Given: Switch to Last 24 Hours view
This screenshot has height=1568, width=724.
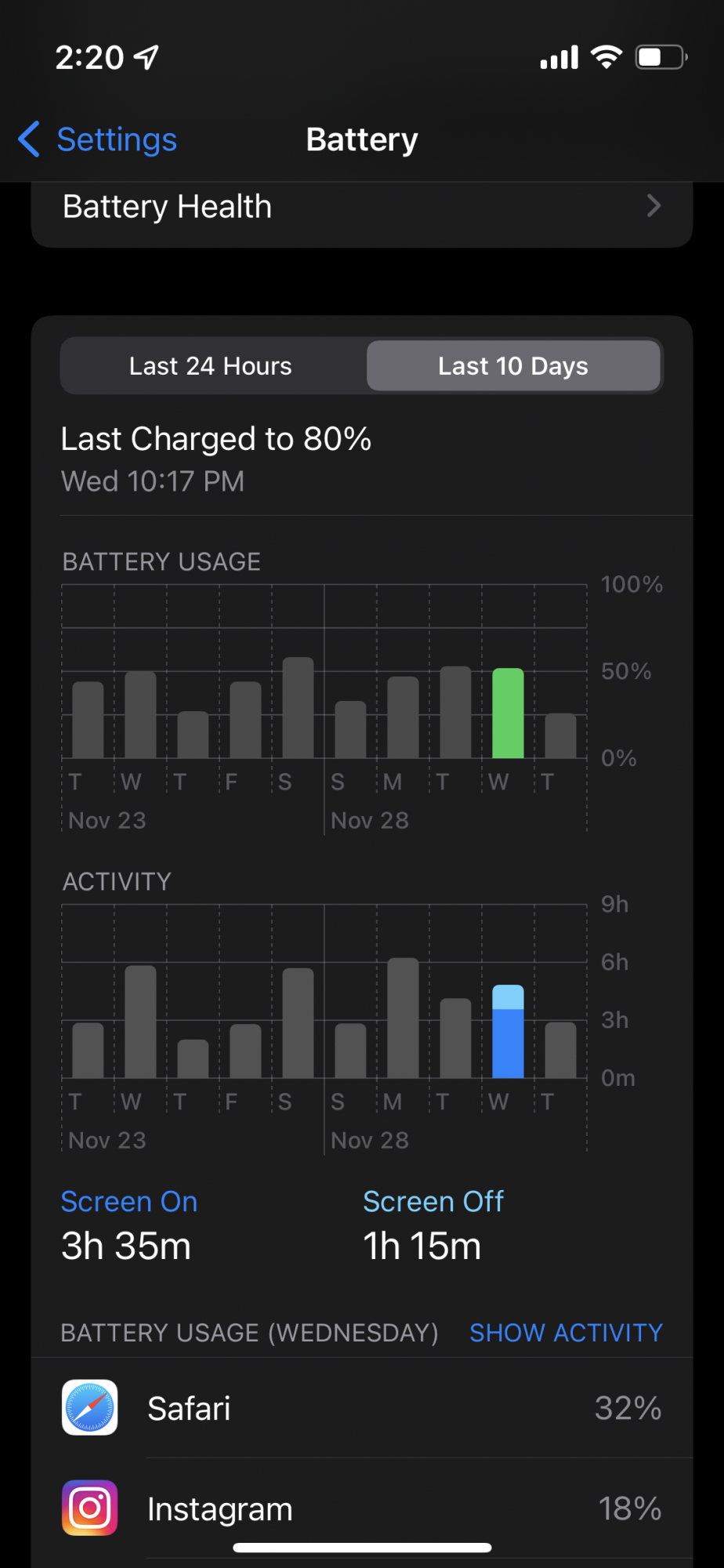Looking at the screenshot, I should [x=211, y=366].
